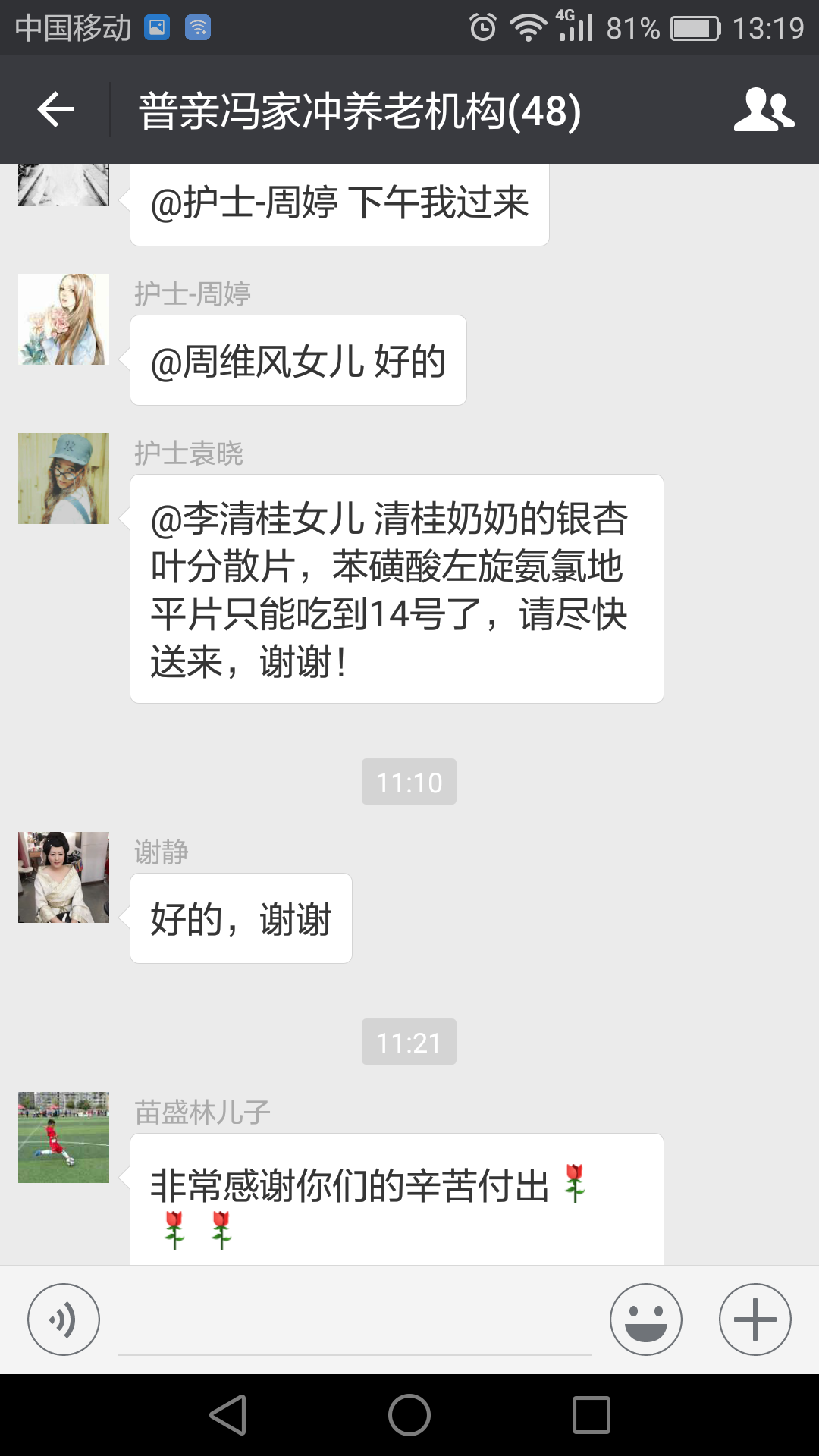The image size is (819, 1456).
Task: View 谢静's profile avatar
Action: pyautogui.click(x=64, y=877)
